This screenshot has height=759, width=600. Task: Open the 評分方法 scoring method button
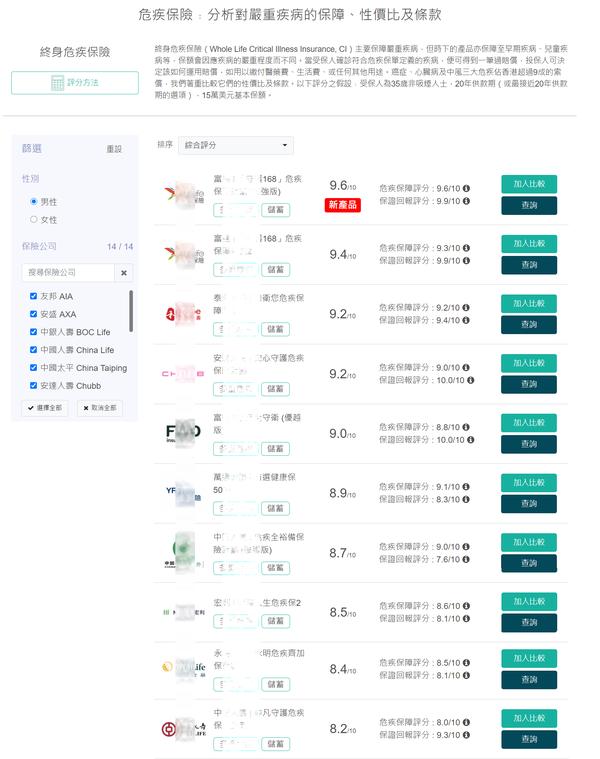(x=75, y=82)
